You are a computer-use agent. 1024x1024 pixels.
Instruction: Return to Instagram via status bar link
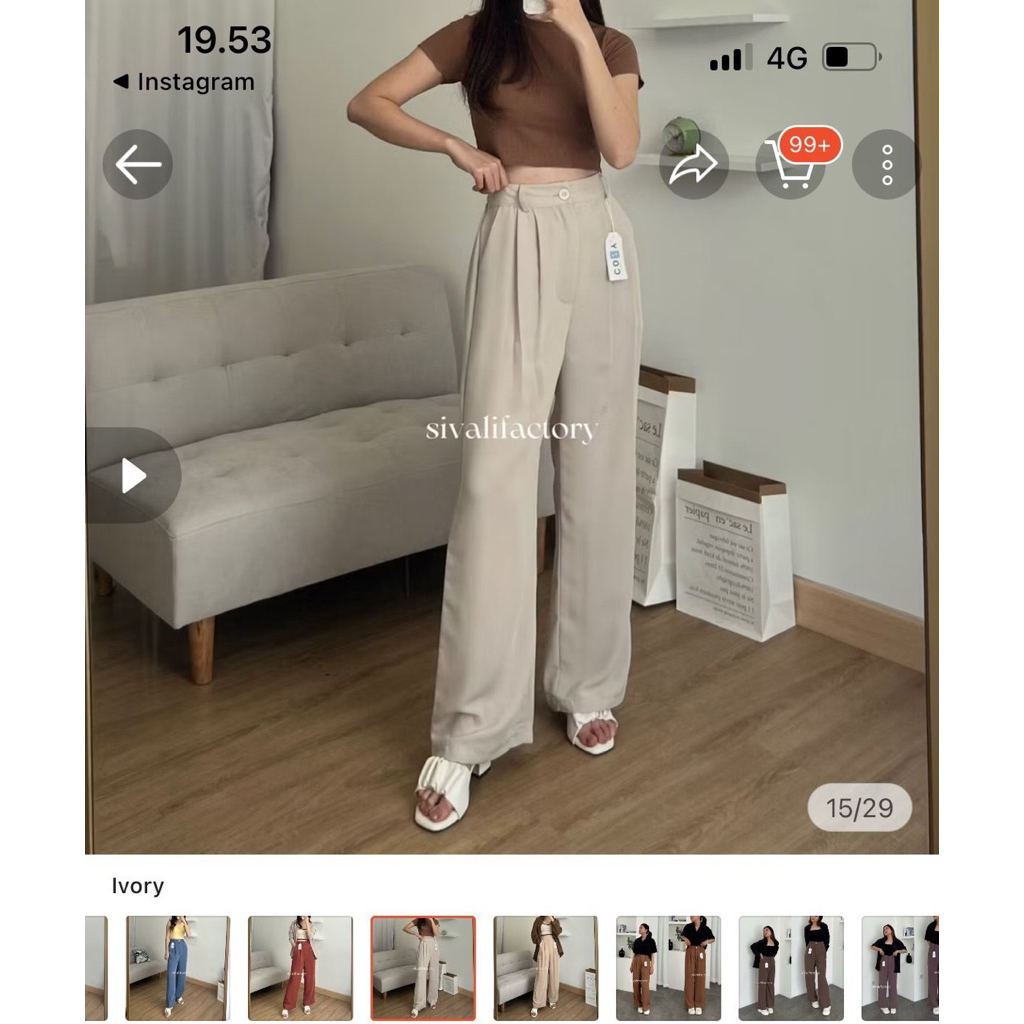click(x=185, y=82)
